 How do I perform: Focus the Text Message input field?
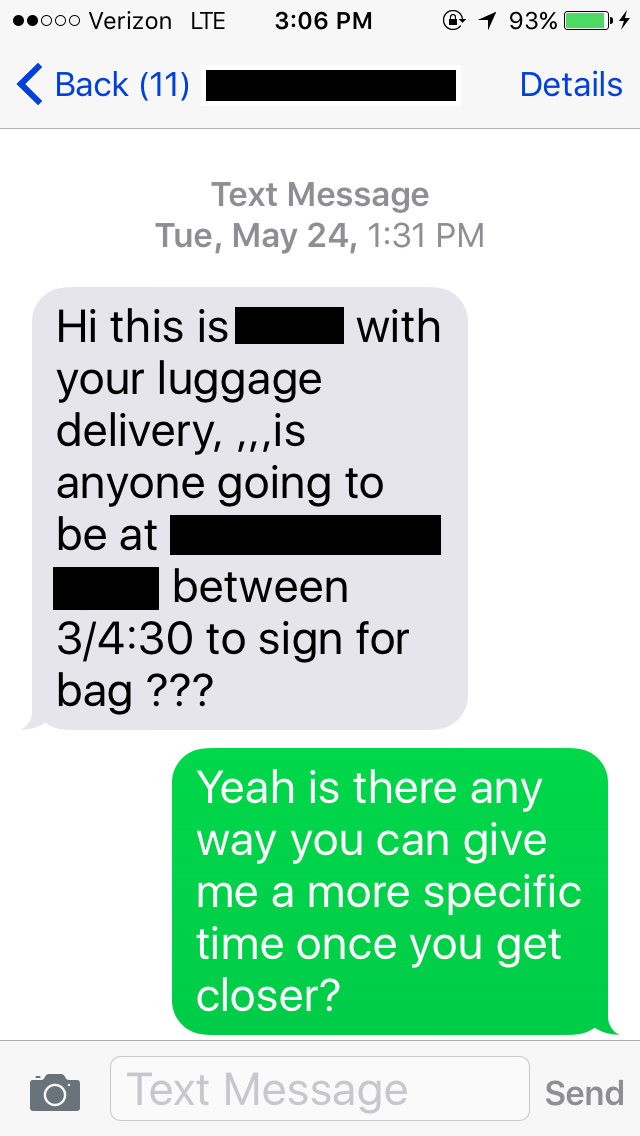[319, 1089]
